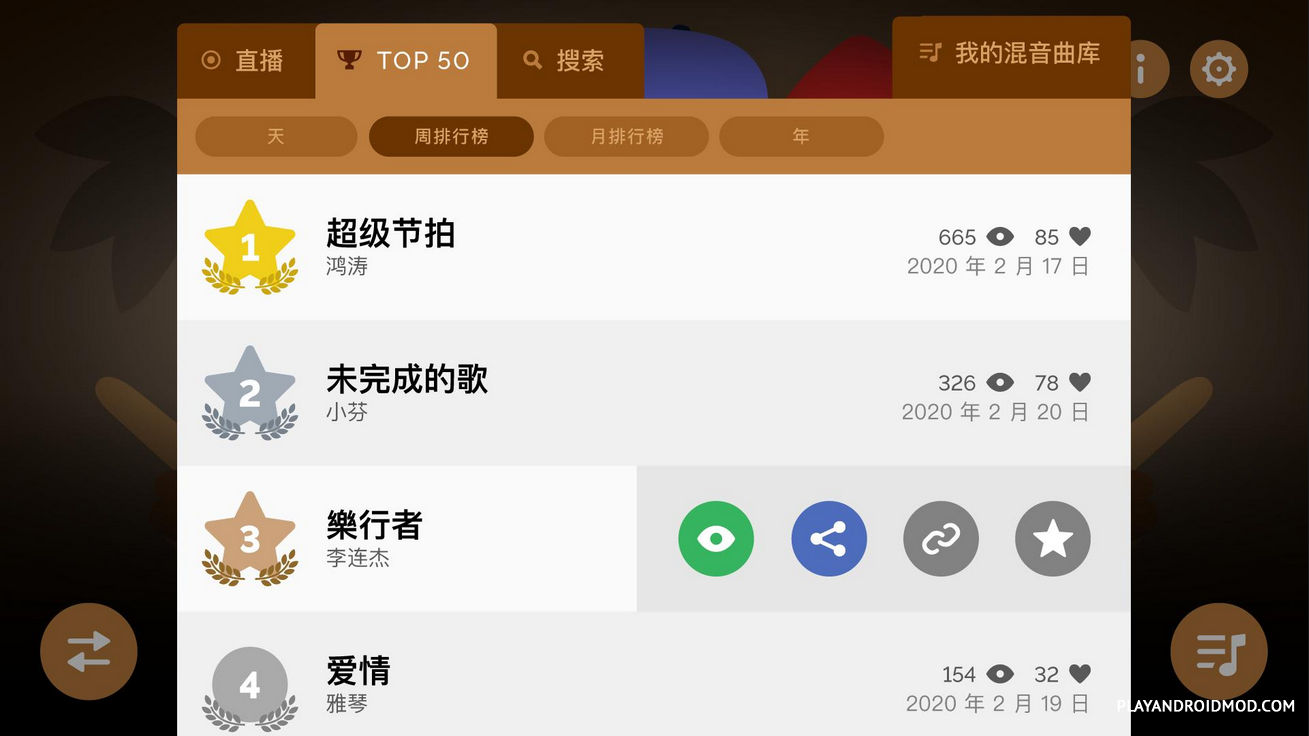This screenshot has height=736, width=1309.
Task: Select the 天 ranking filter
Action: [276, 137]
